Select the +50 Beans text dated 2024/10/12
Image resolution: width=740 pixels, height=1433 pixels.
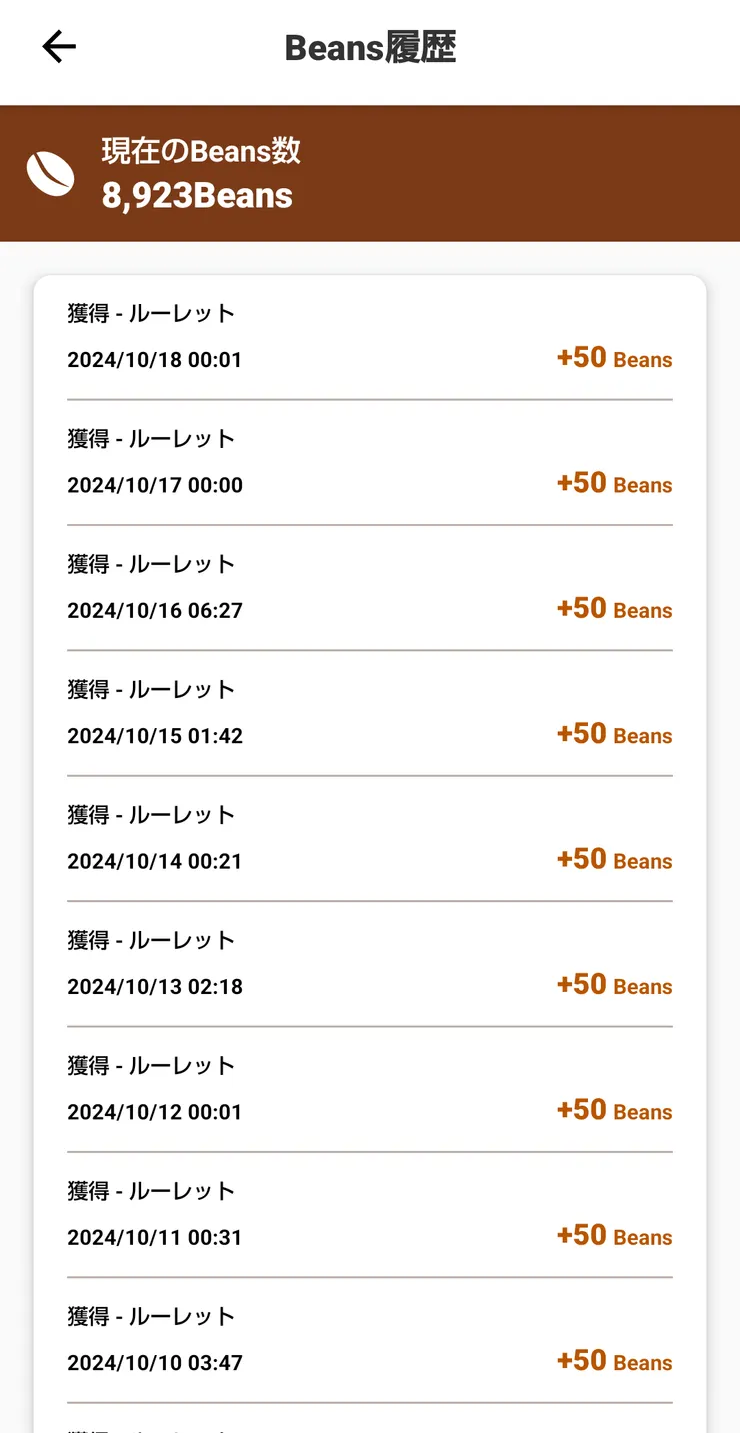tap(614, 1111)
